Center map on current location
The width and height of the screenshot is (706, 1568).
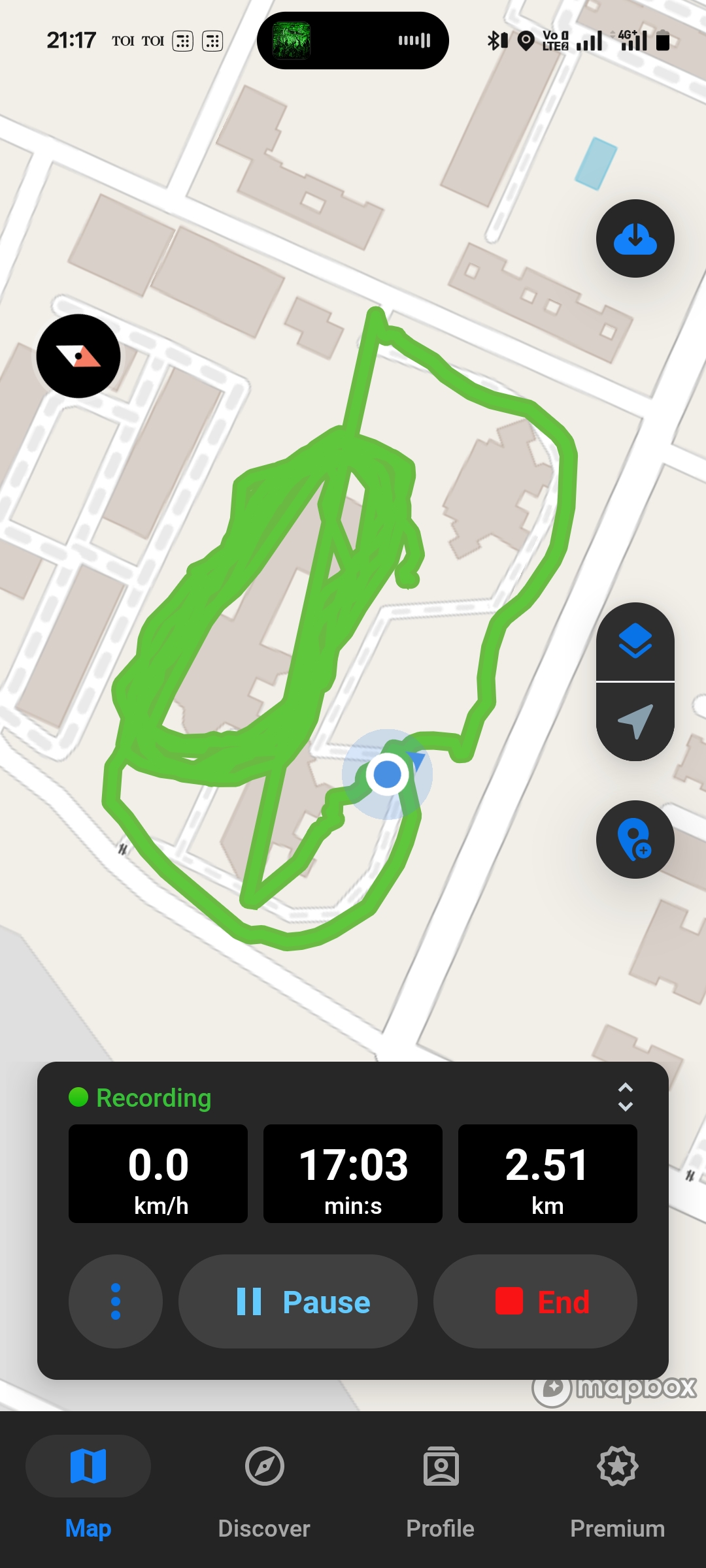point(635,721)
